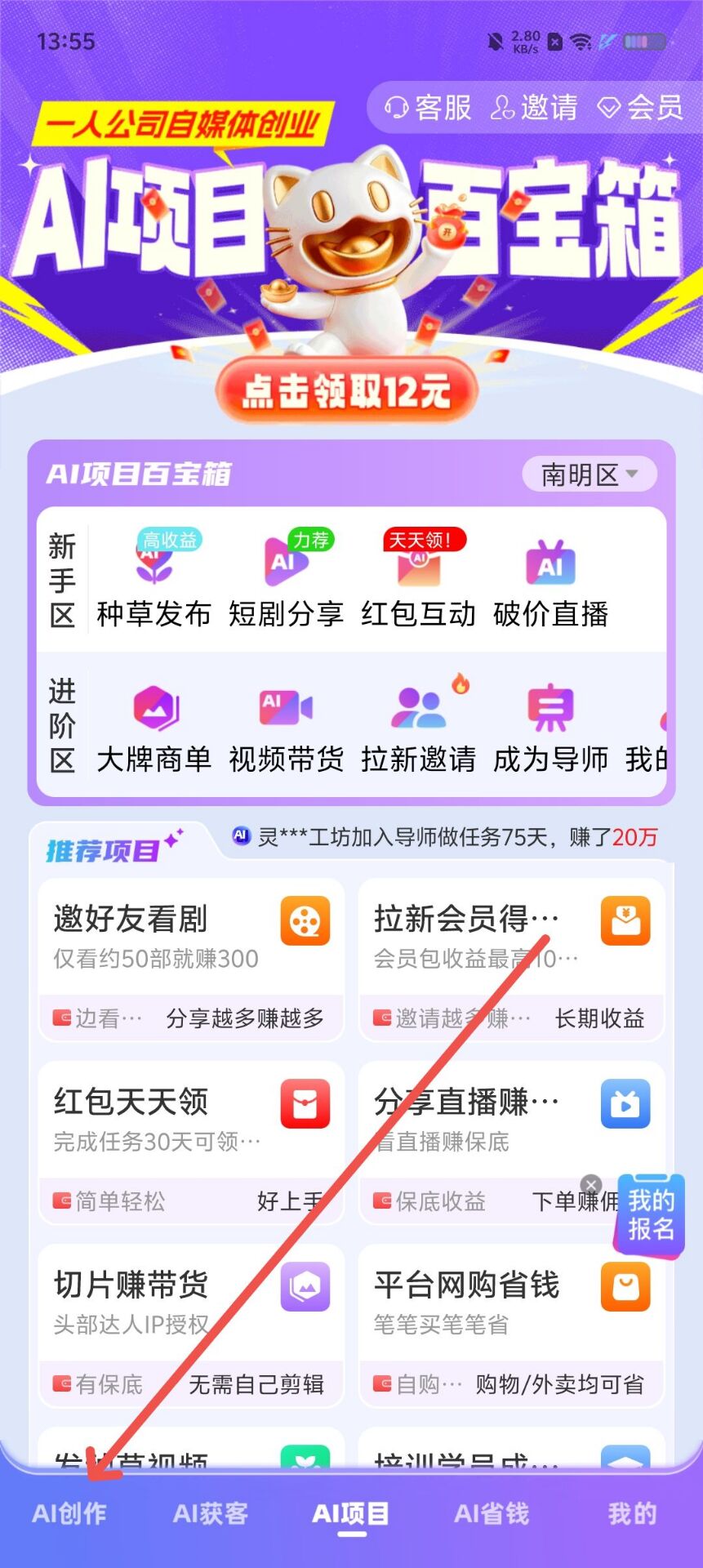Open 客服 customer service

pyautogui.click(x=429, y=107)
